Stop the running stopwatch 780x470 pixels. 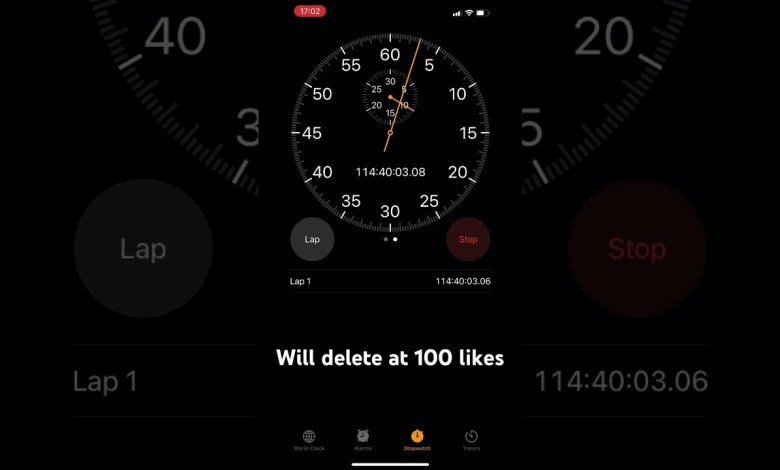point(468,239)
